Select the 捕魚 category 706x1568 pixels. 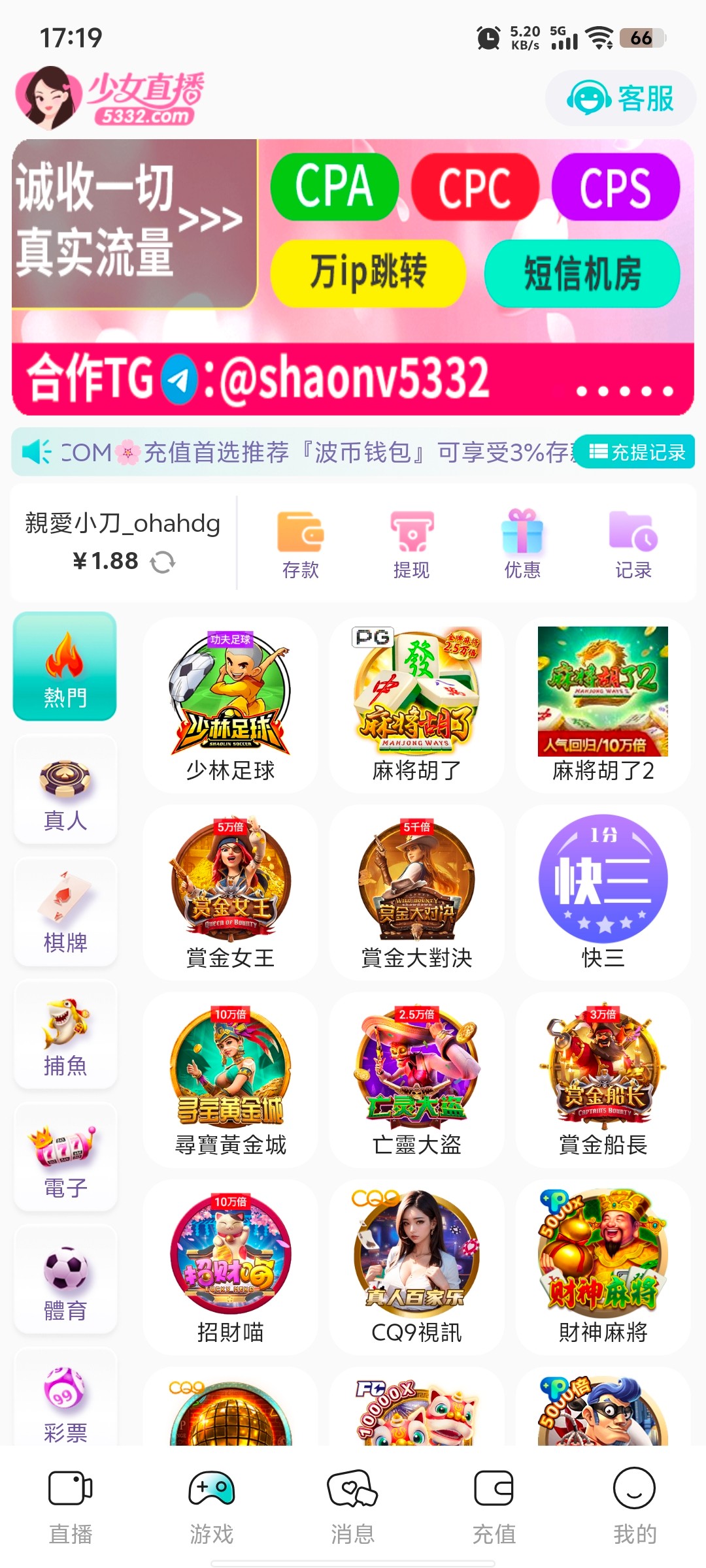pos(65,1036)
